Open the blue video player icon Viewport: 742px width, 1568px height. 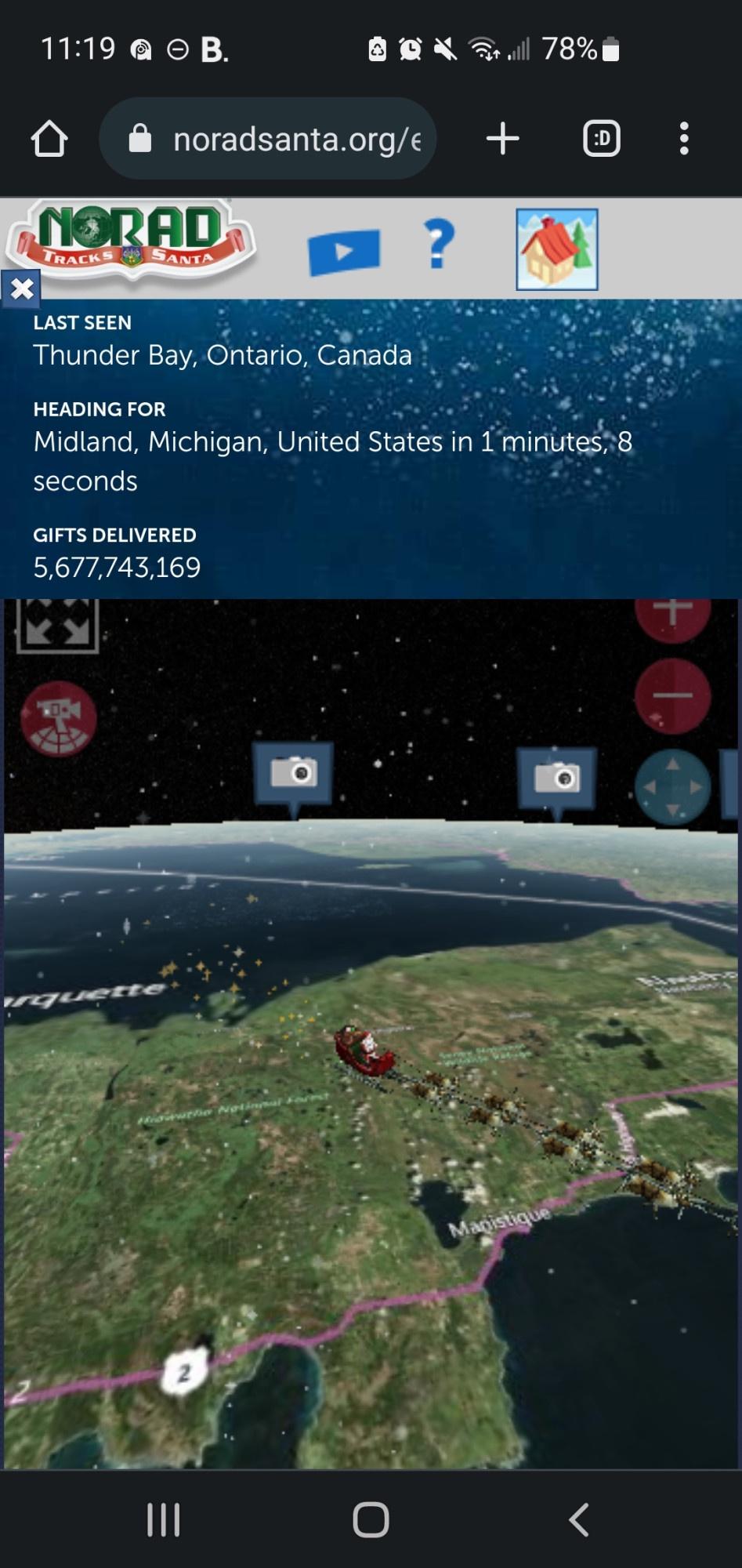tap(344, 252)
